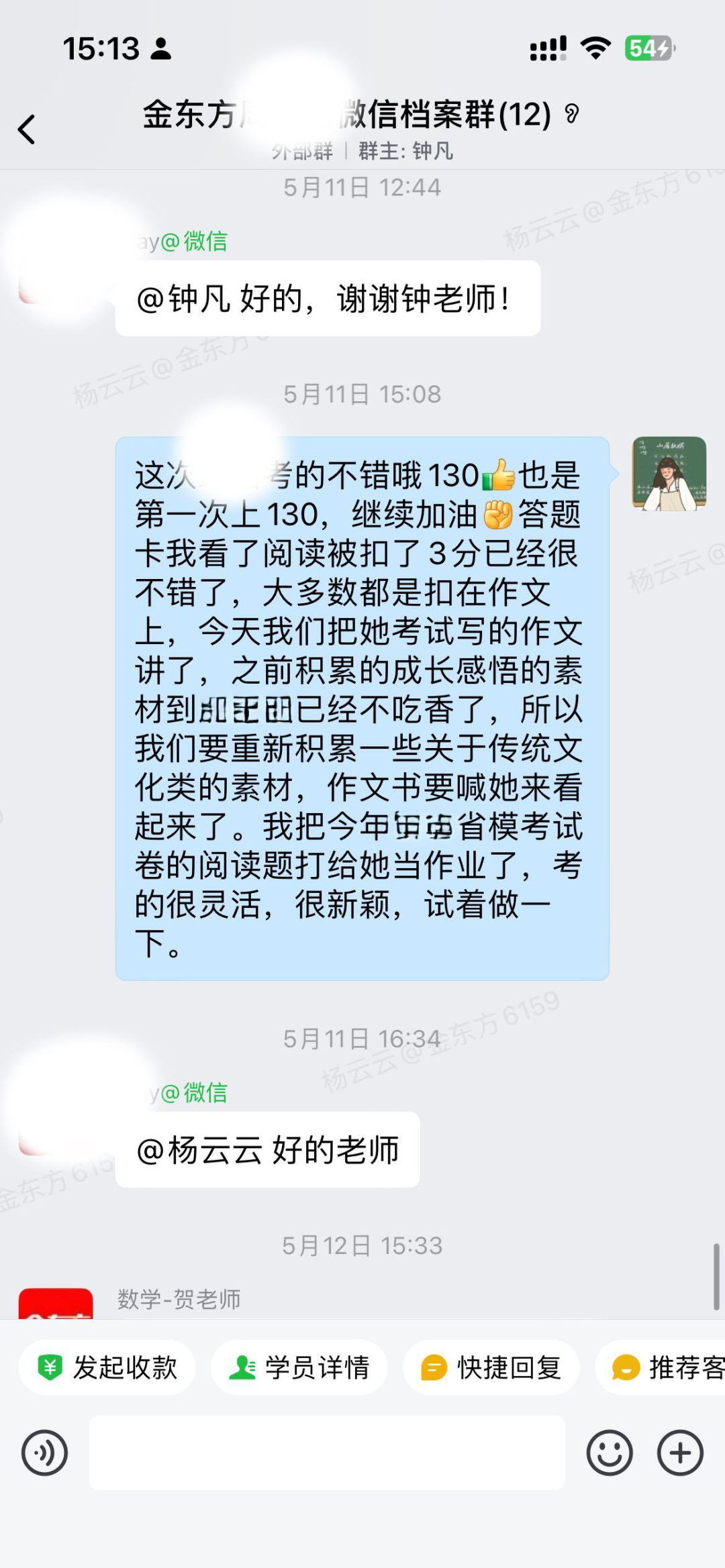This screenshot has height=1568, width=725.
Task: Switch to voice message input
Action: click(44, 1453)
